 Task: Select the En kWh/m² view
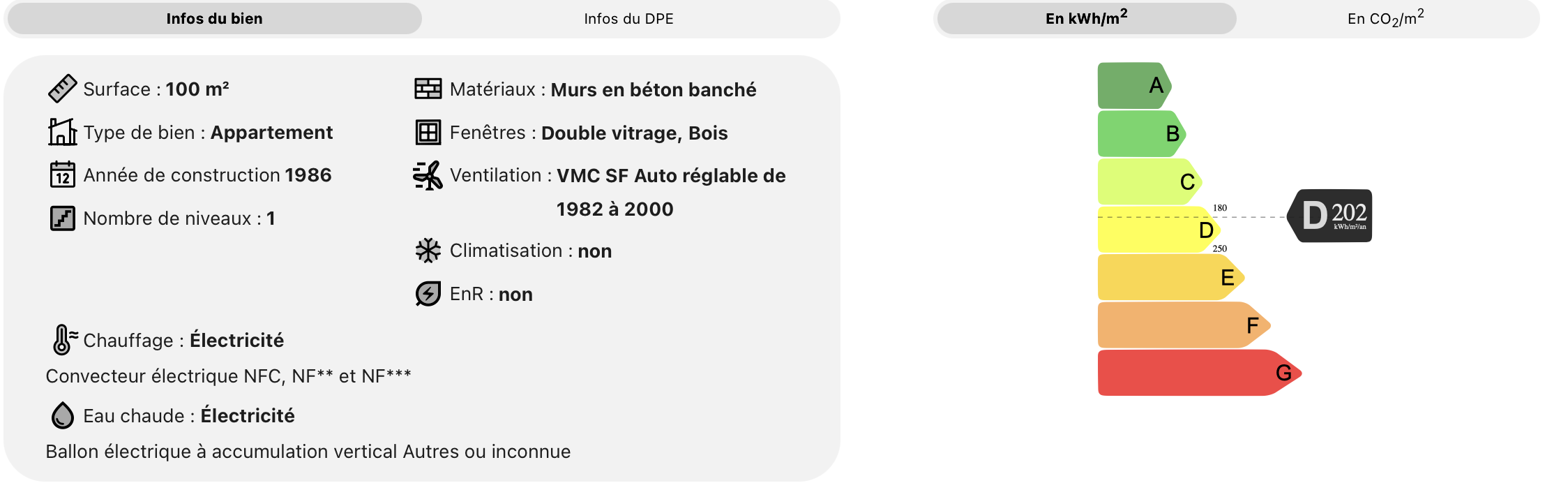click(x=1087, y=19)
